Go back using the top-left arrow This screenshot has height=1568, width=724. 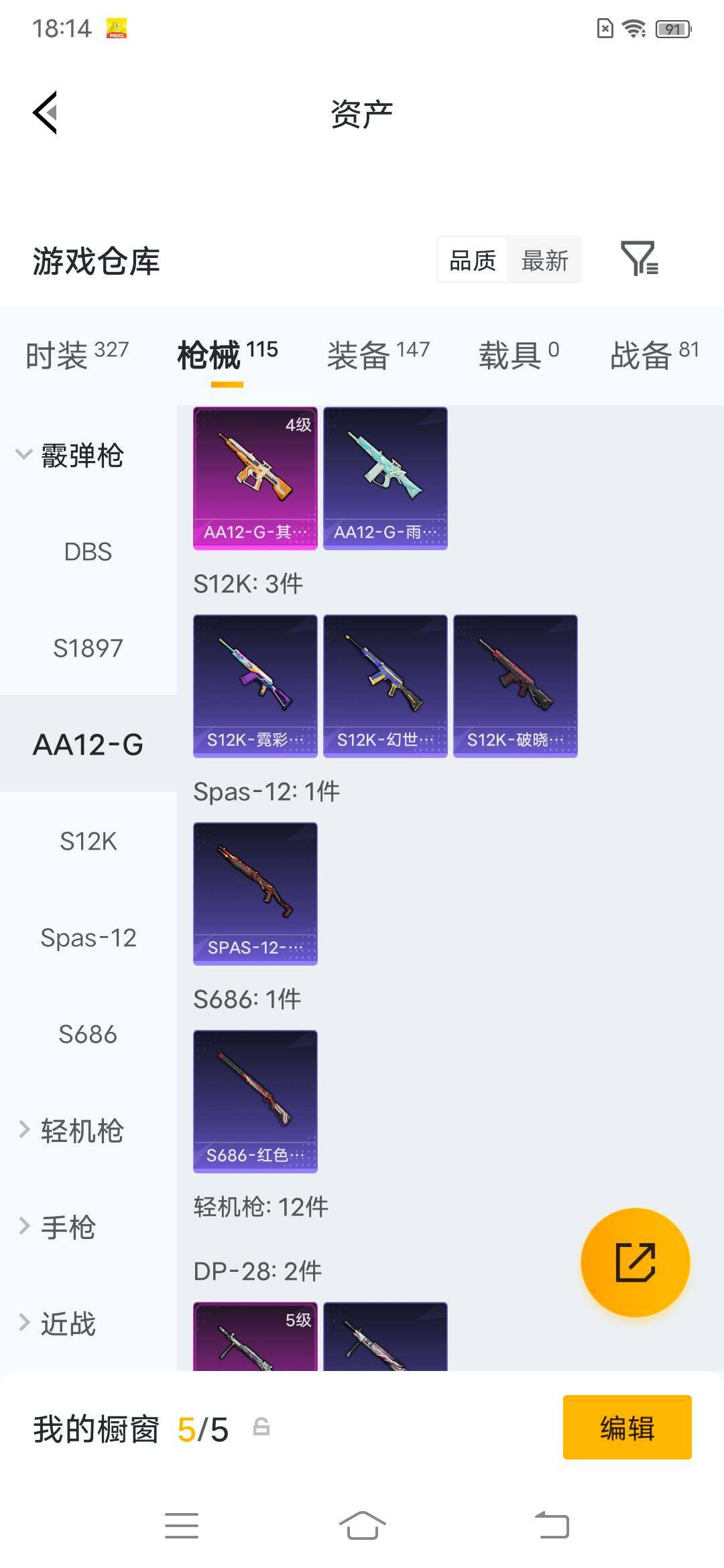[45, 113]
